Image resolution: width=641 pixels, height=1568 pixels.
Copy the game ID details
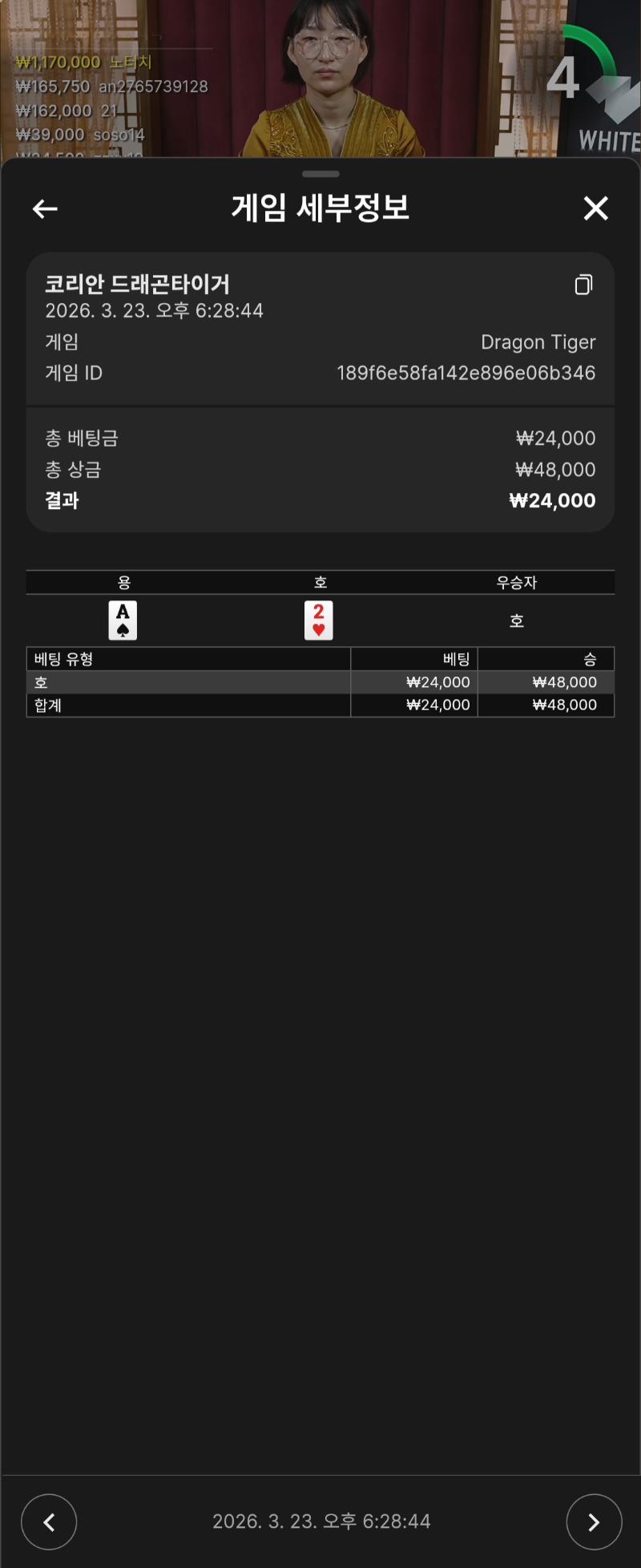(x=583, y=285)
